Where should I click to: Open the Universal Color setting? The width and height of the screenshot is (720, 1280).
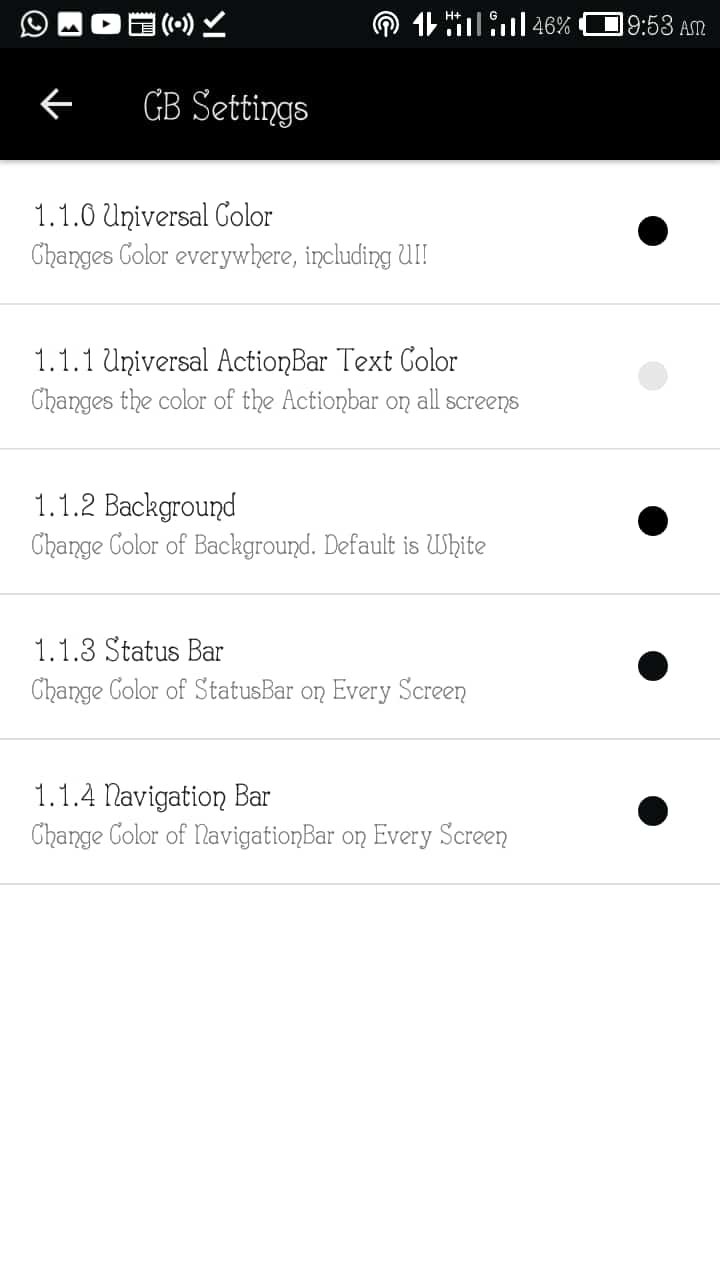click(300, 233)
